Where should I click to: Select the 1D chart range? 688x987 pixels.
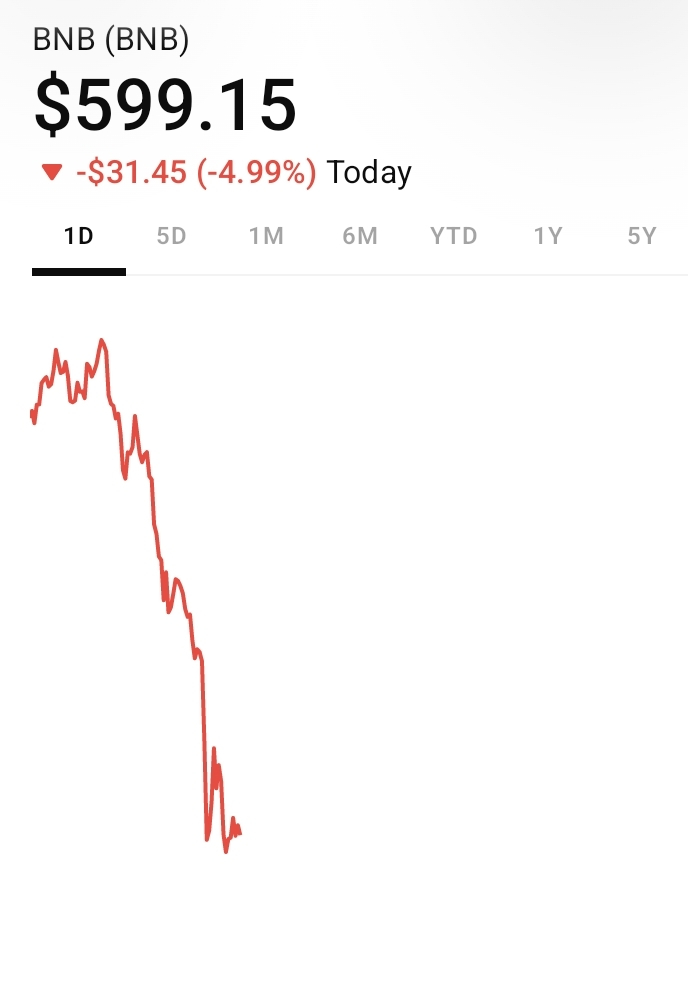pyautogui.click(x=78, y=237)
